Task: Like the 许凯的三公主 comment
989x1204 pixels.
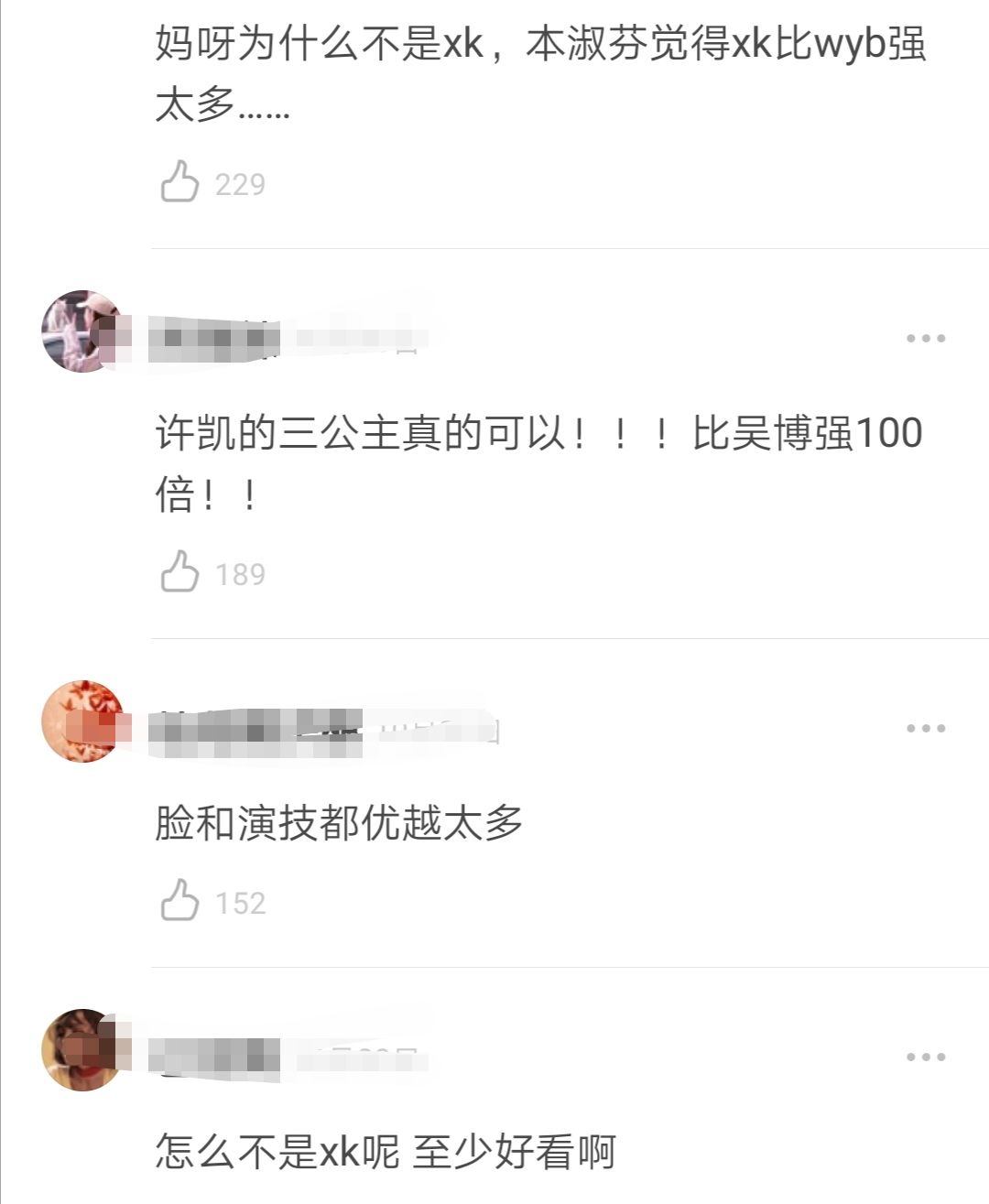Action: point(179,571)
